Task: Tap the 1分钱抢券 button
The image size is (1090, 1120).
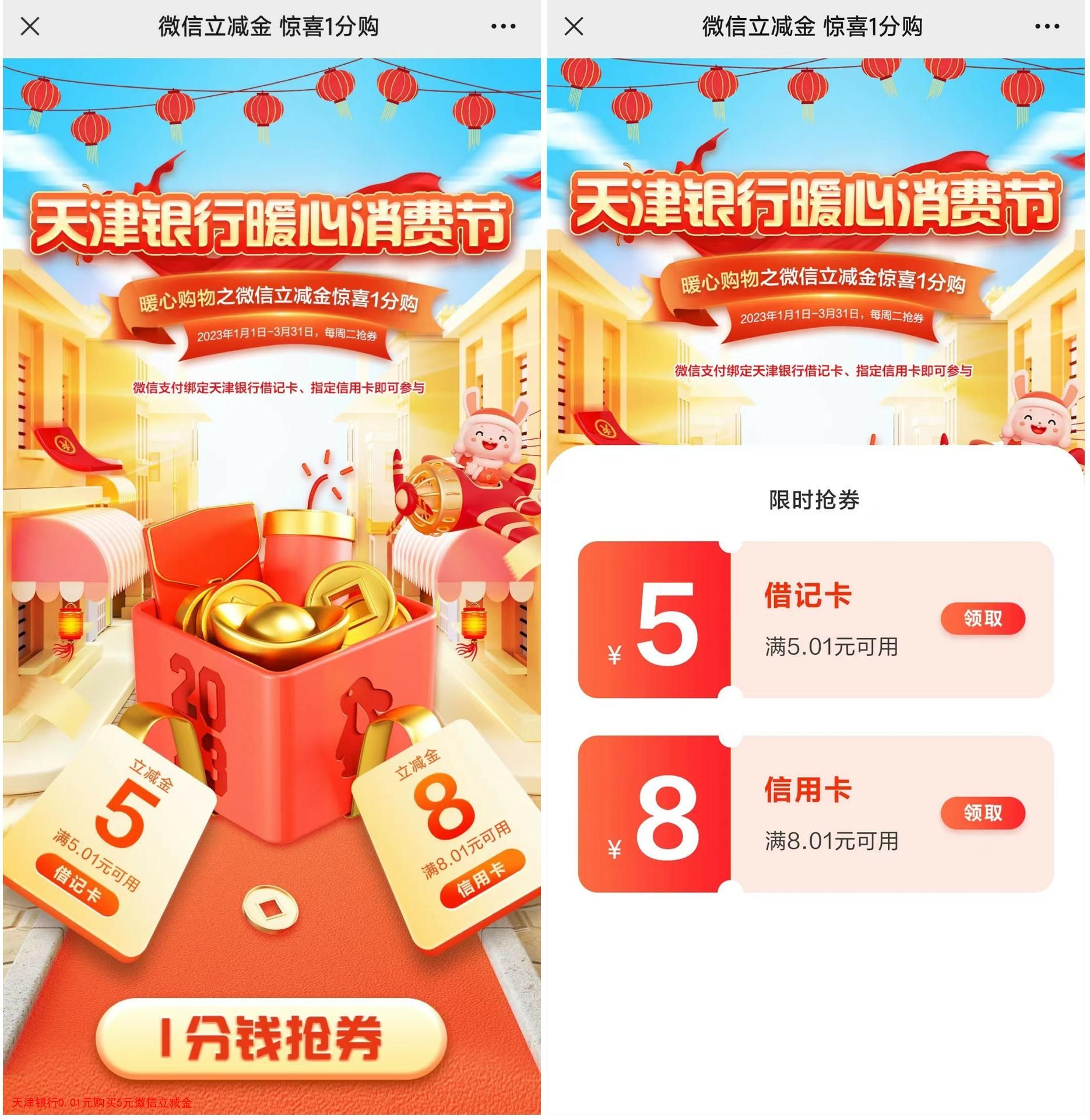Action: click(271, 1039)
